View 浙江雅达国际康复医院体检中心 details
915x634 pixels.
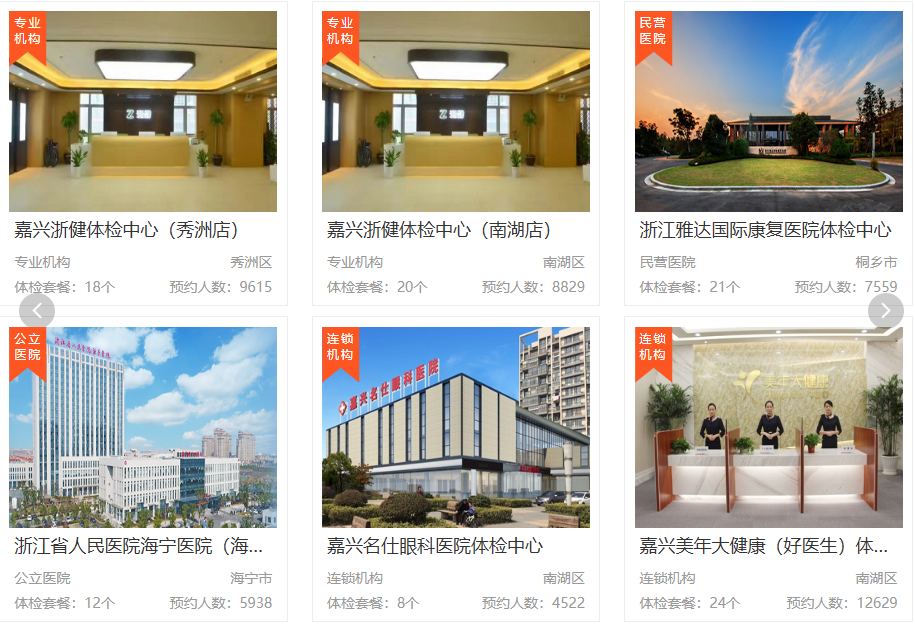coord(765,230)
